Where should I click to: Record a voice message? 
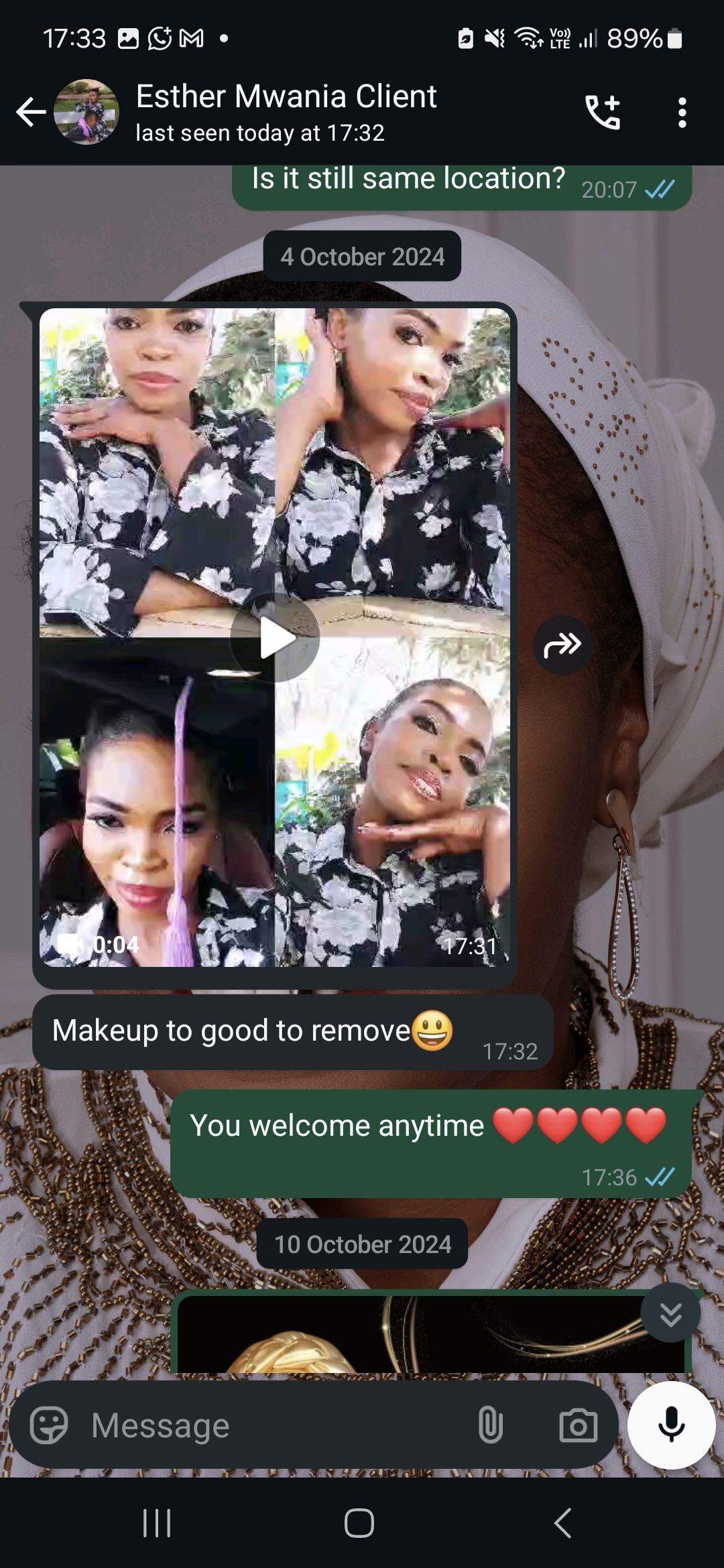[x=671, y=1425]
